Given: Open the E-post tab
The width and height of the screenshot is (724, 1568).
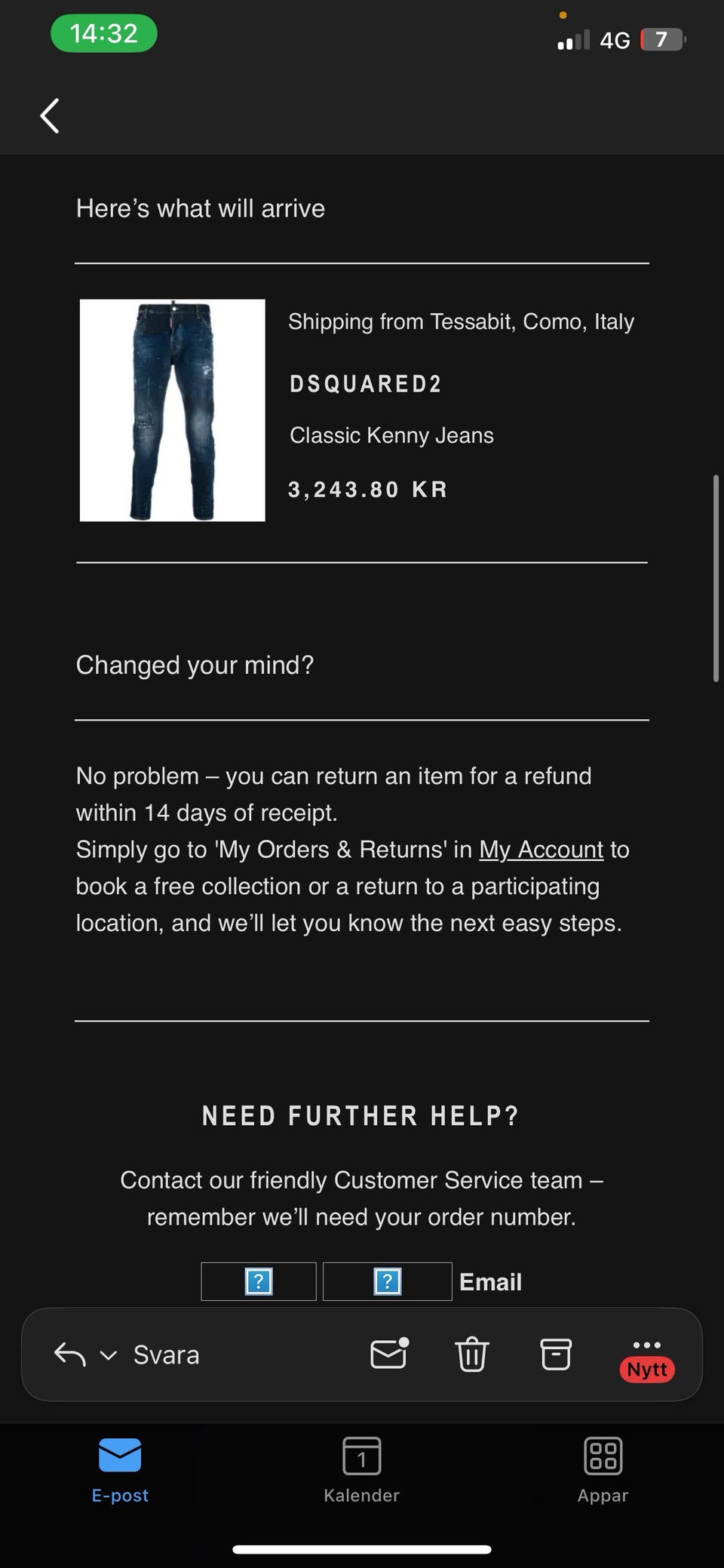Looking at the screenshot, I should (120, 1468).
